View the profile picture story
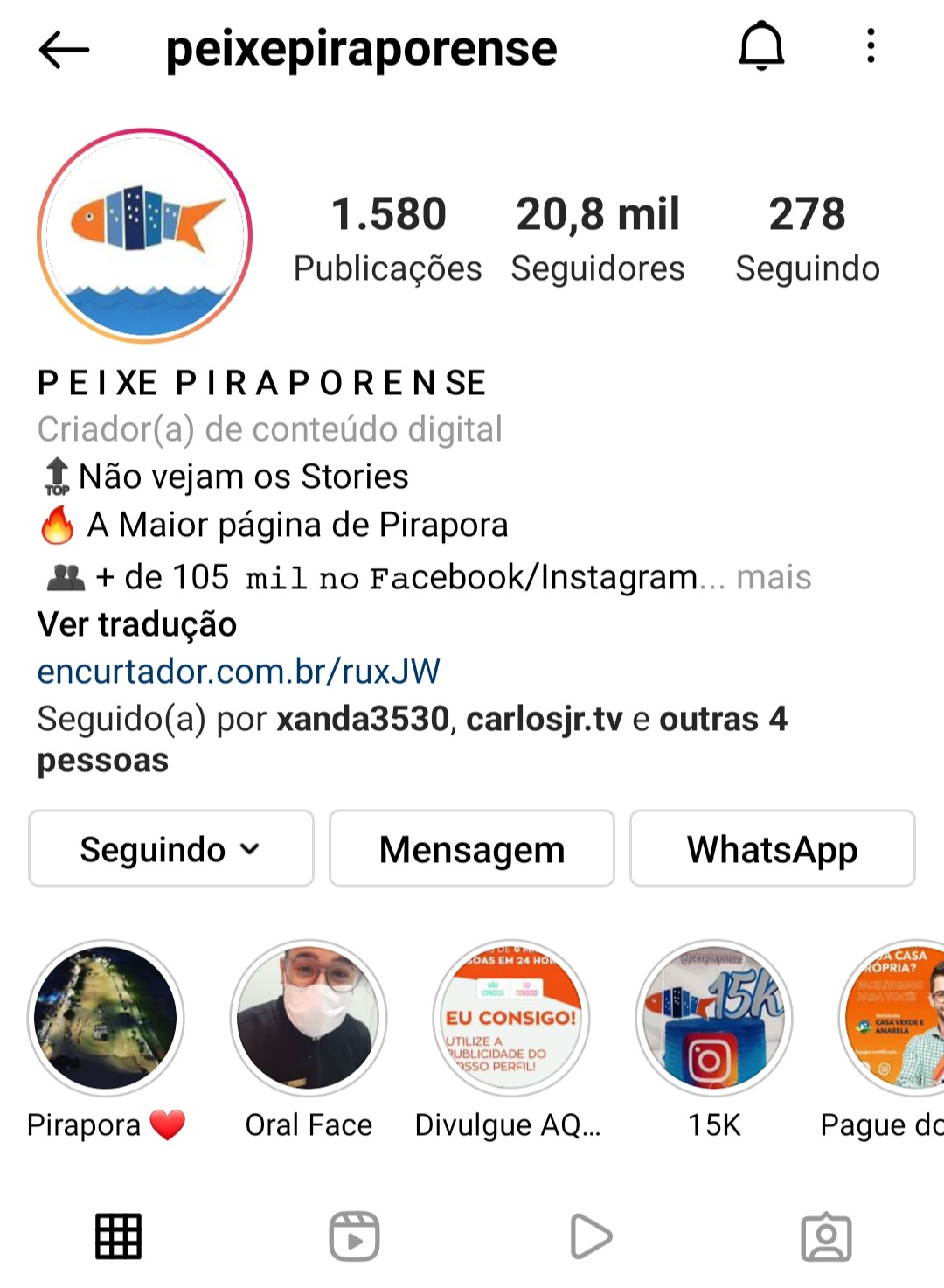Screen dimensions: 944x1288 [145, 236]
